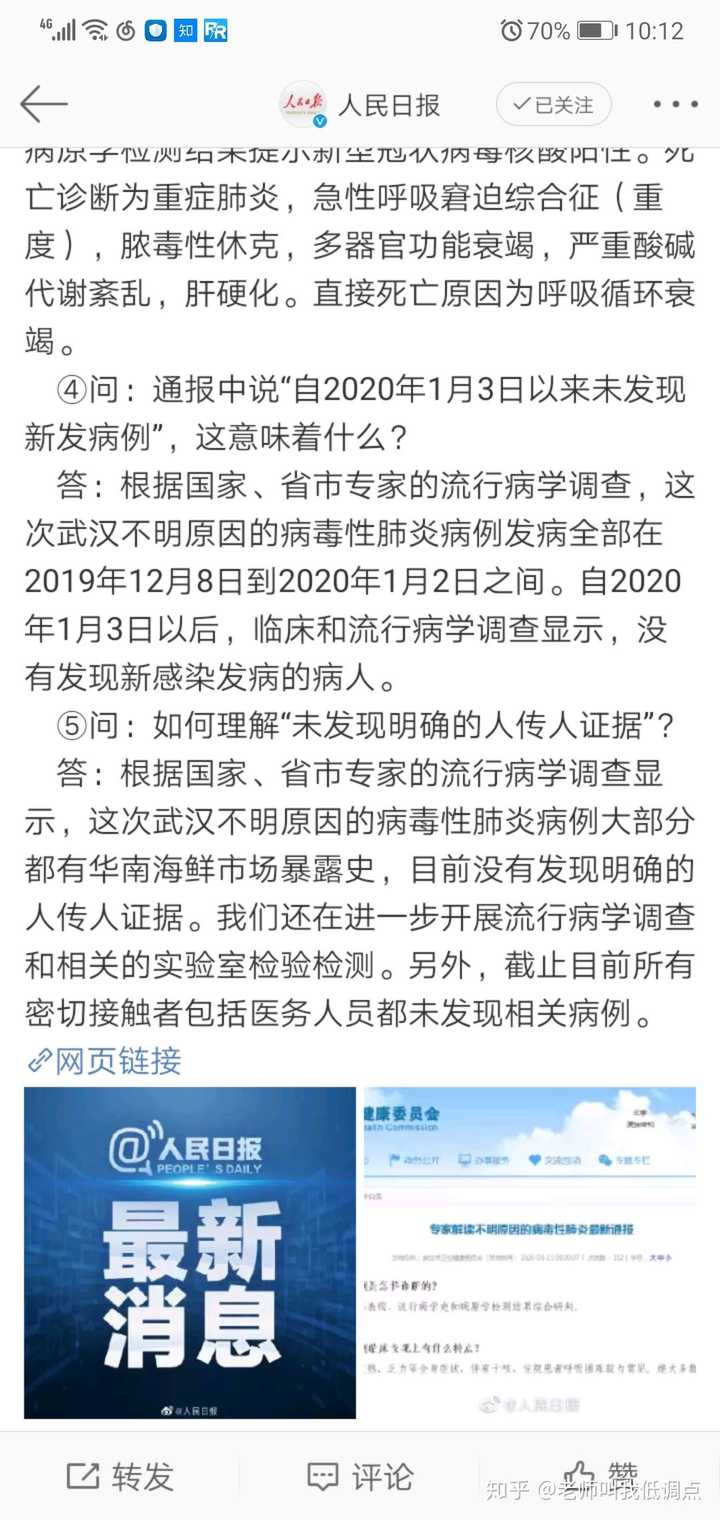Open comments with 评论
This screenshot has width=720, height=1520.
coord(360,1476)
